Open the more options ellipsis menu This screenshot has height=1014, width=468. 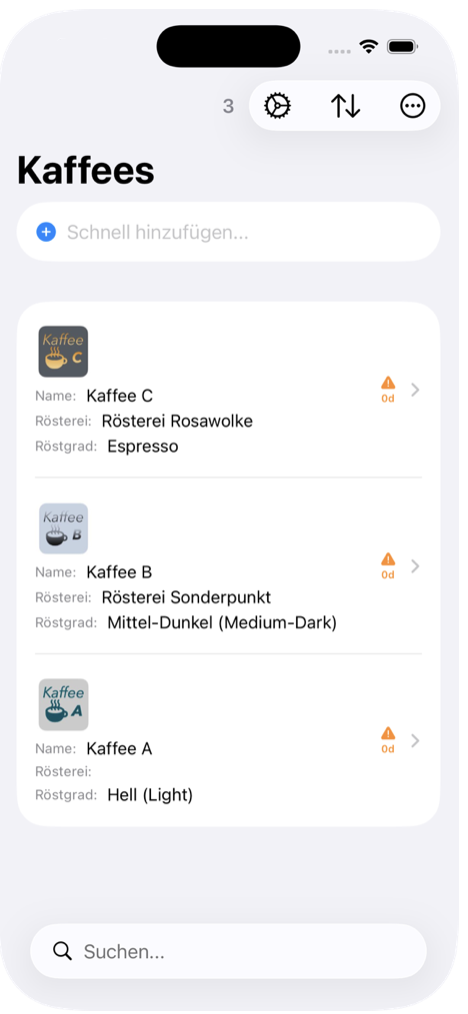click(412, 106)
